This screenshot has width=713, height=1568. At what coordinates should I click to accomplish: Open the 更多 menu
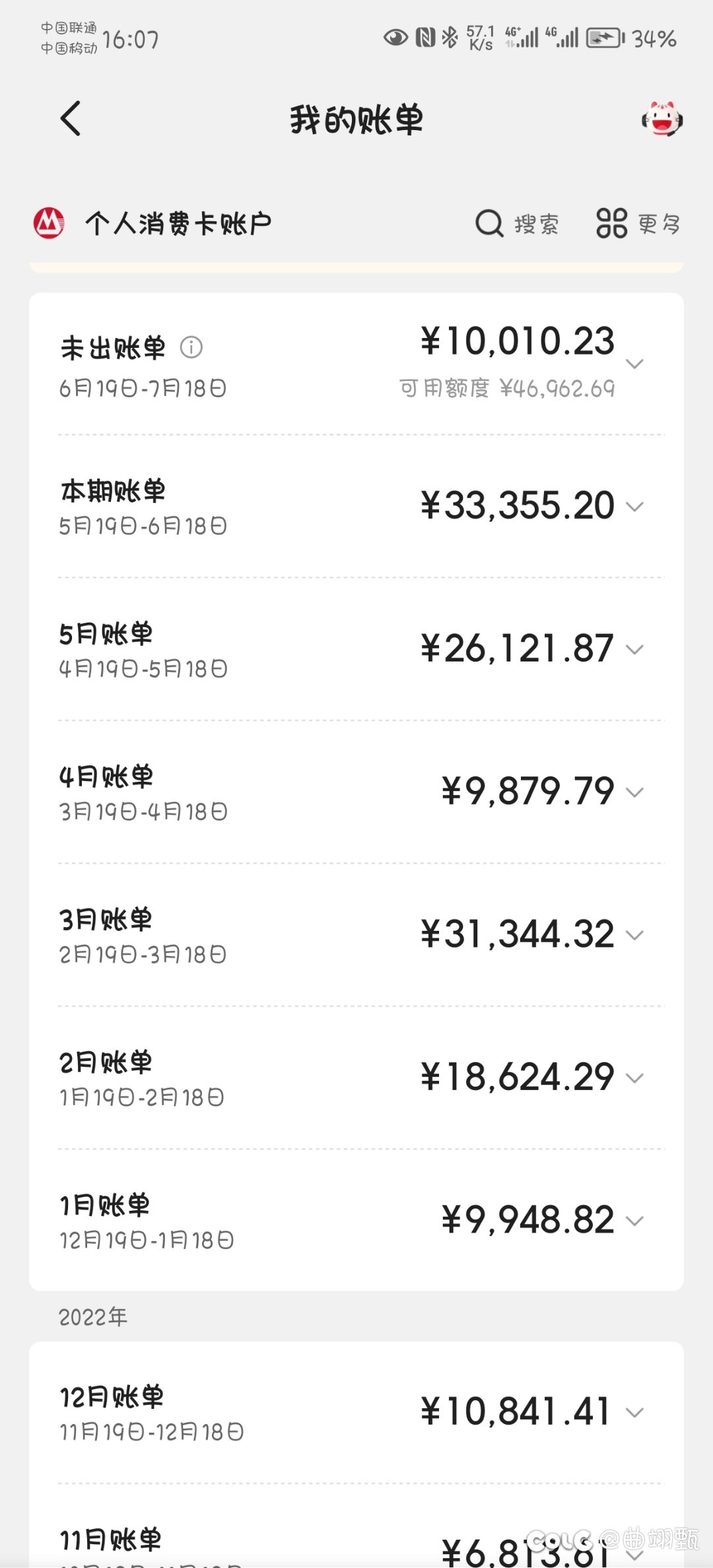coord(638,224)
